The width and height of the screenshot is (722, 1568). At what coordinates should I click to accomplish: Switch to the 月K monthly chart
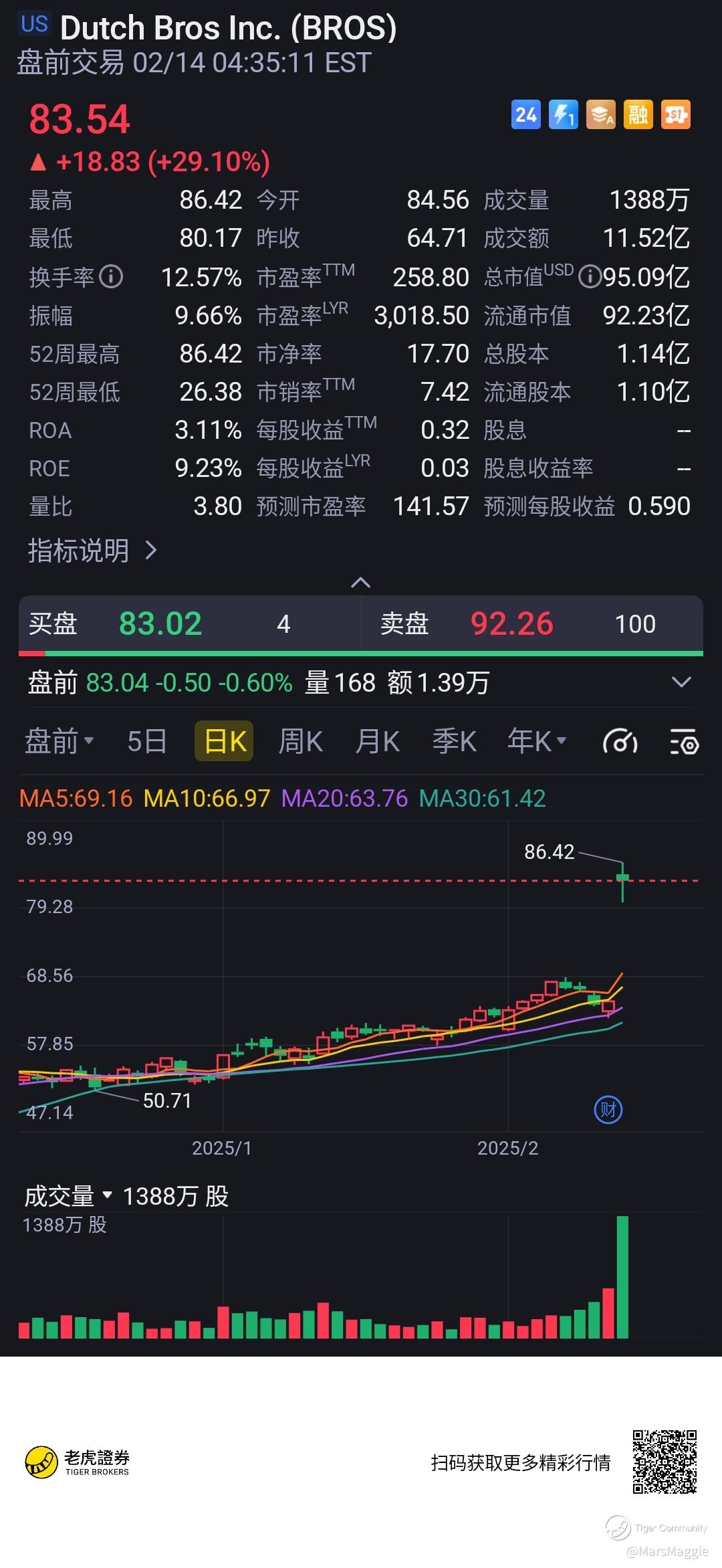(377, 741)
